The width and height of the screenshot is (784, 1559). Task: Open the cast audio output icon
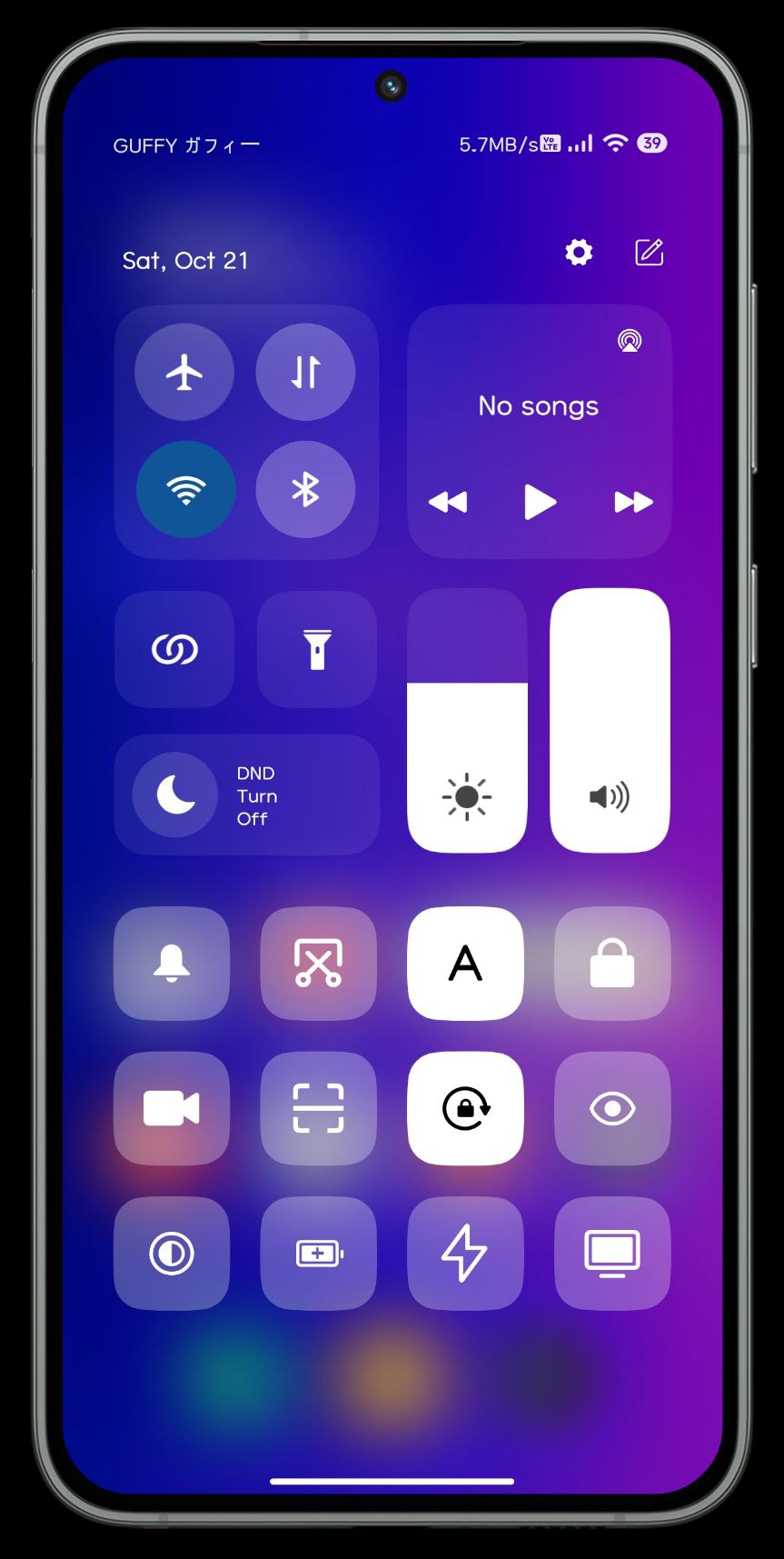630,341
